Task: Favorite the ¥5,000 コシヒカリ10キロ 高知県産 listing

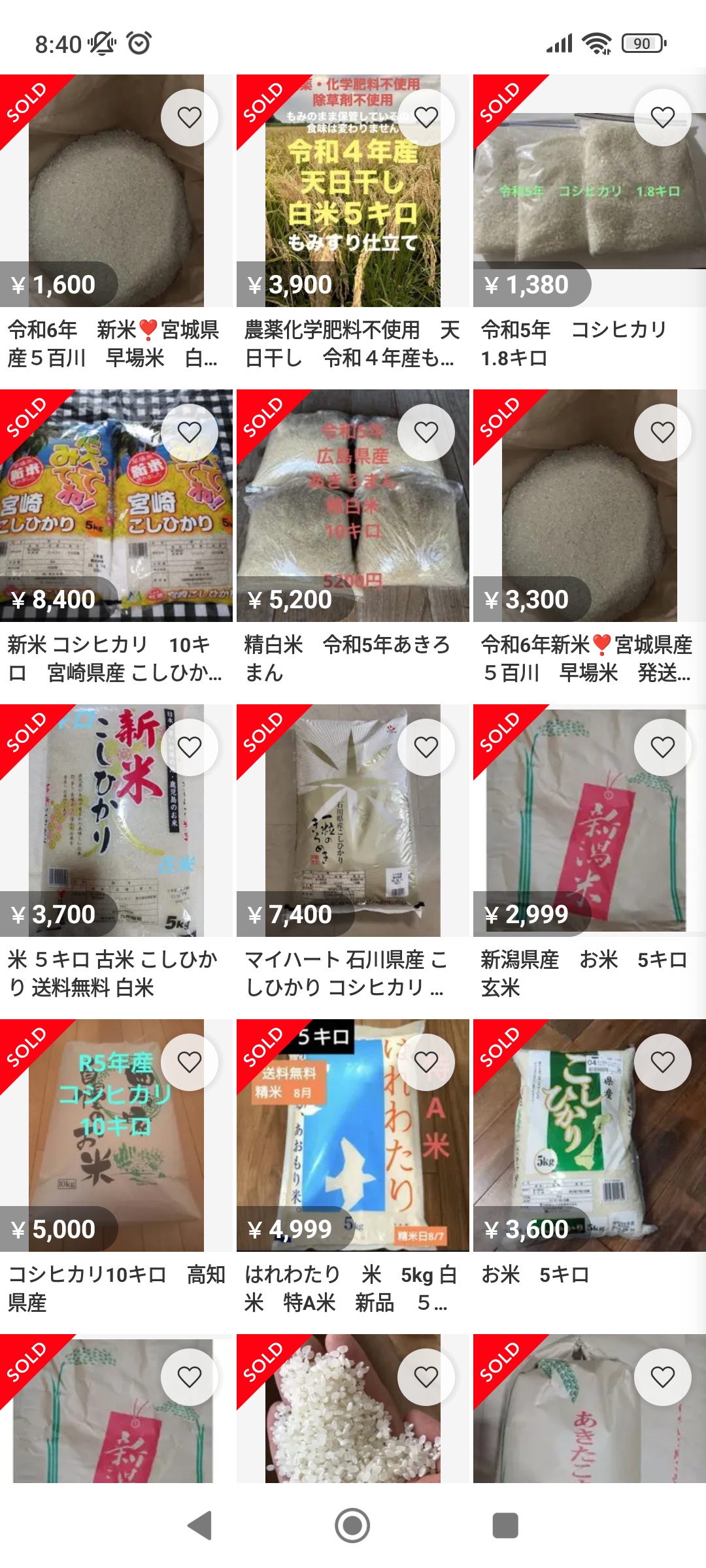Action: 190,1062
